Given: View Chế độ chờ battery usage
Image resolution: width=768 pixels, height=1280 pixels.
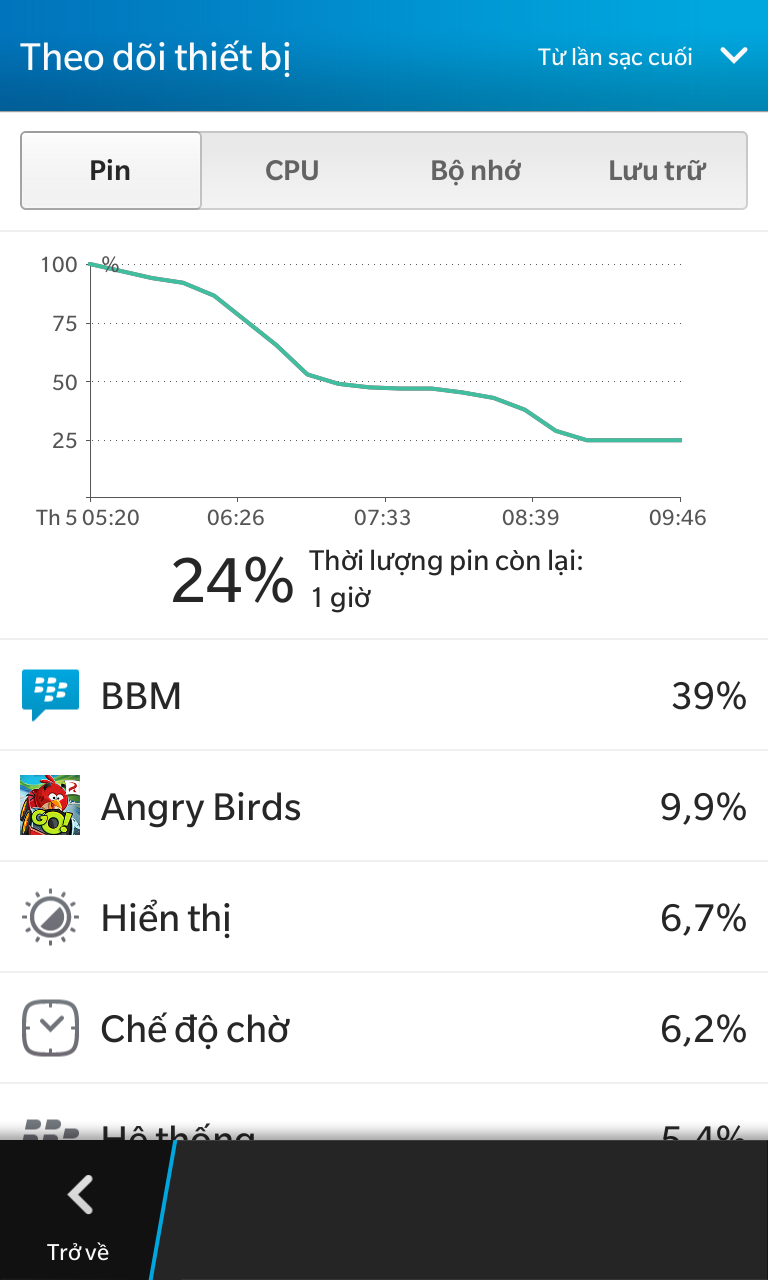Looking at the screenshot, I should tap(384, 1028).
